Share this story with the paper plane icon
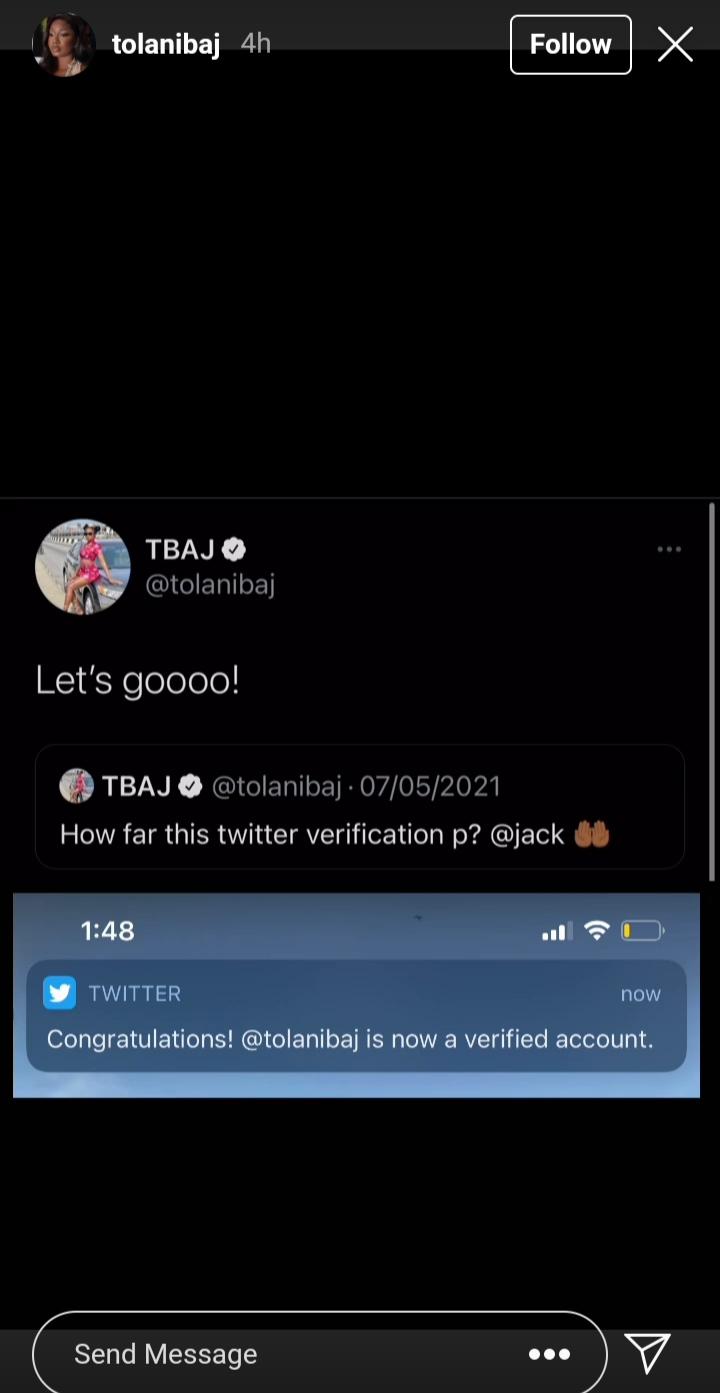 [648, 1353]
